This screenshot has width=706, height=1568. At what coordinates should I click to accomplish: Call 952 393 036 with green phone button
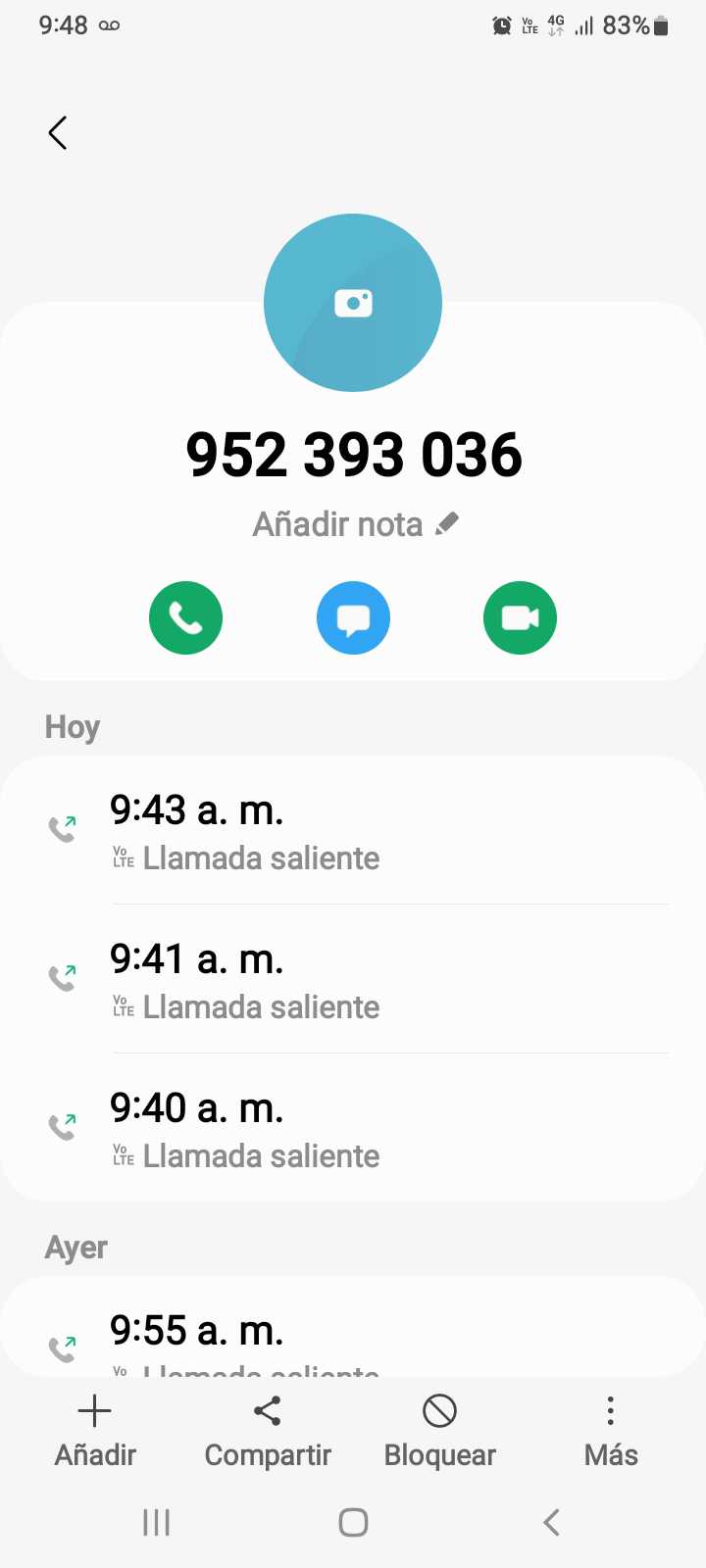pos(185,617)
